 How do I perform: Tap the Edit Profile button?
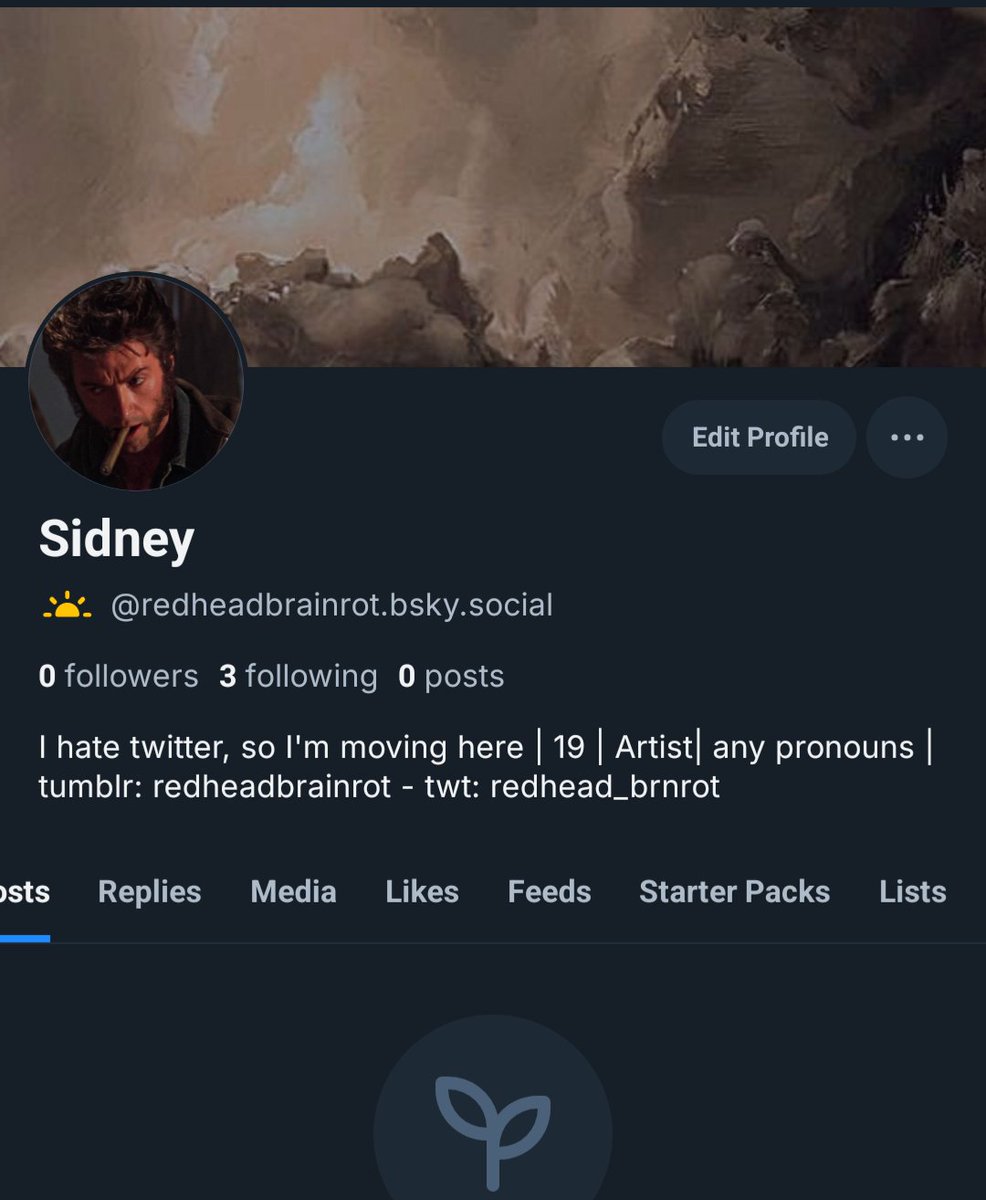[x=759, y=437]
